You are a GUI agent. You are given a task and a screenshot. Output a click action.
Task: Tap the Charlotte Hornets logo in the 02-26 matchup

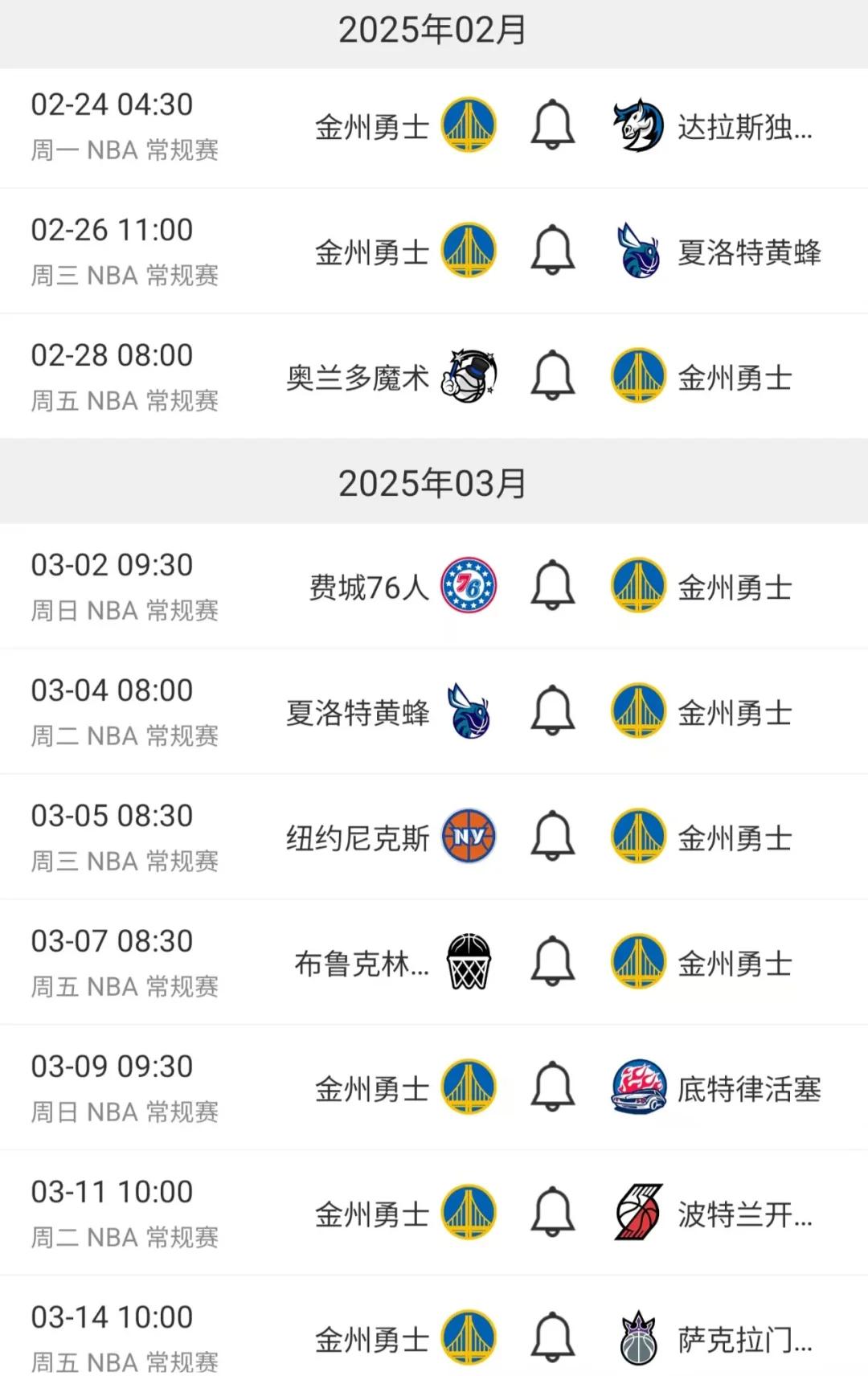point(639,252)
